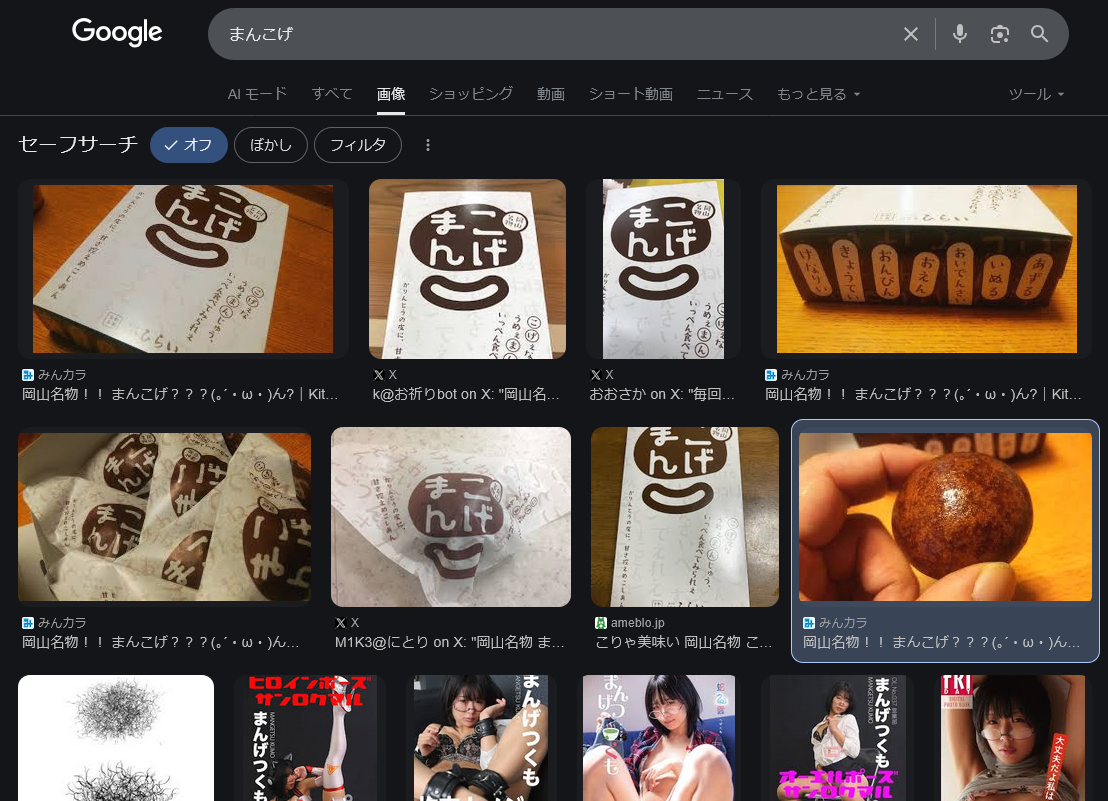Switch to the ニュース tab
Screen dimensions: 1108x801
click(725, 94)
